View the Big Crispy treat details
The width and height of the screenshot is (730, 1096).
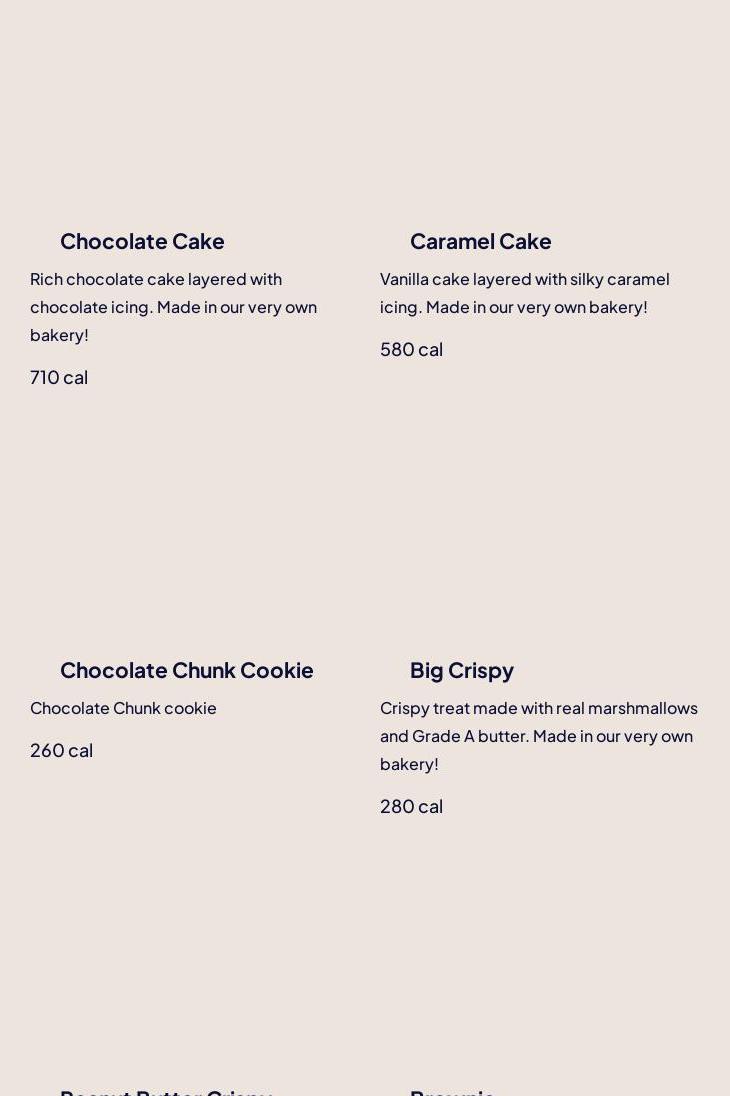[461, 670]
